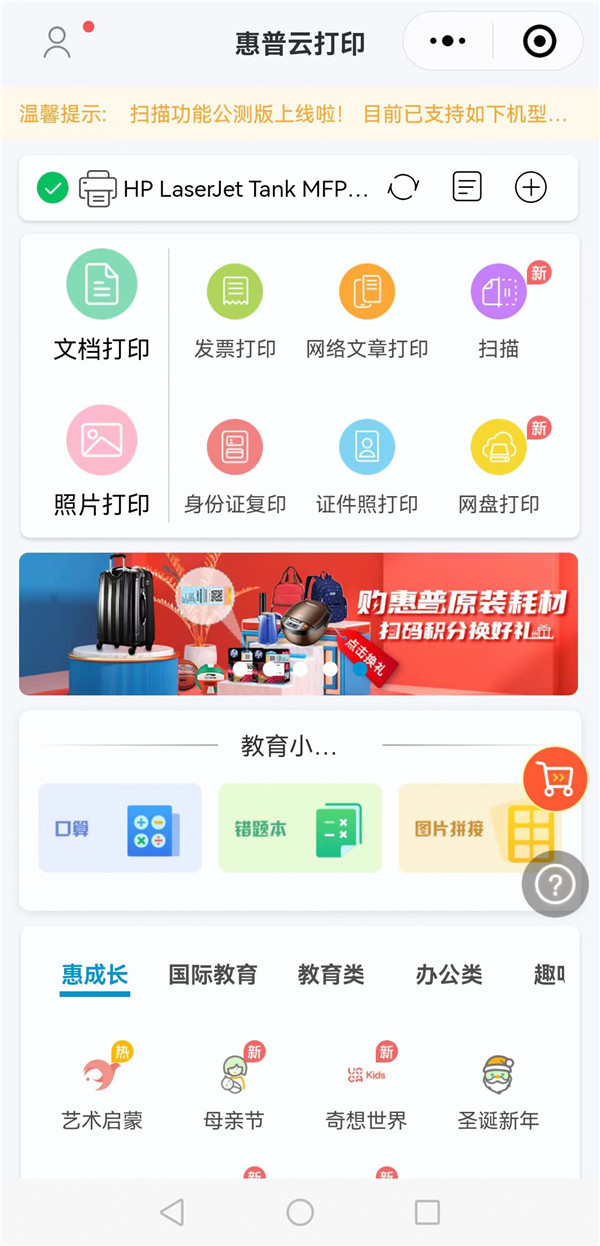Launch the 扫描 scan feature
This screenshot has width=600, height=1246.
pos(499,310)
